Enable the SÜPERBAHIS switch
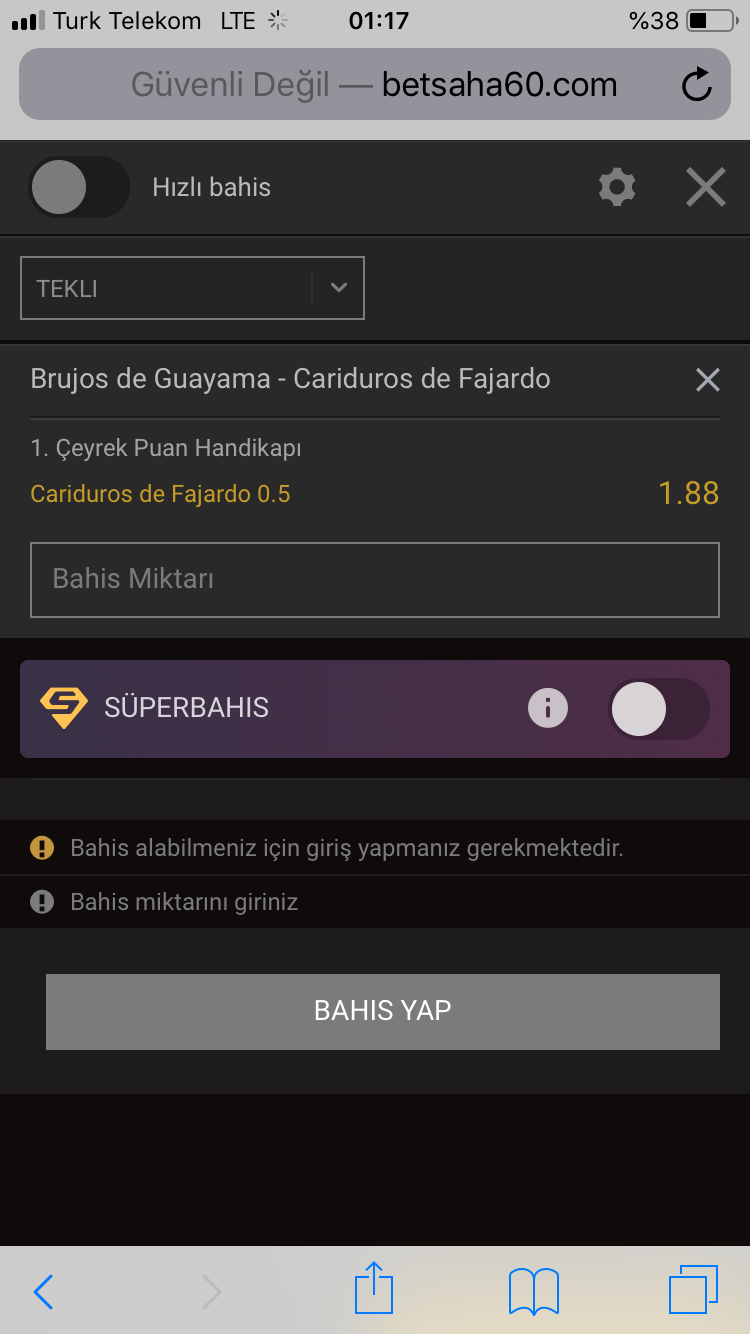 tap(659, 708)
